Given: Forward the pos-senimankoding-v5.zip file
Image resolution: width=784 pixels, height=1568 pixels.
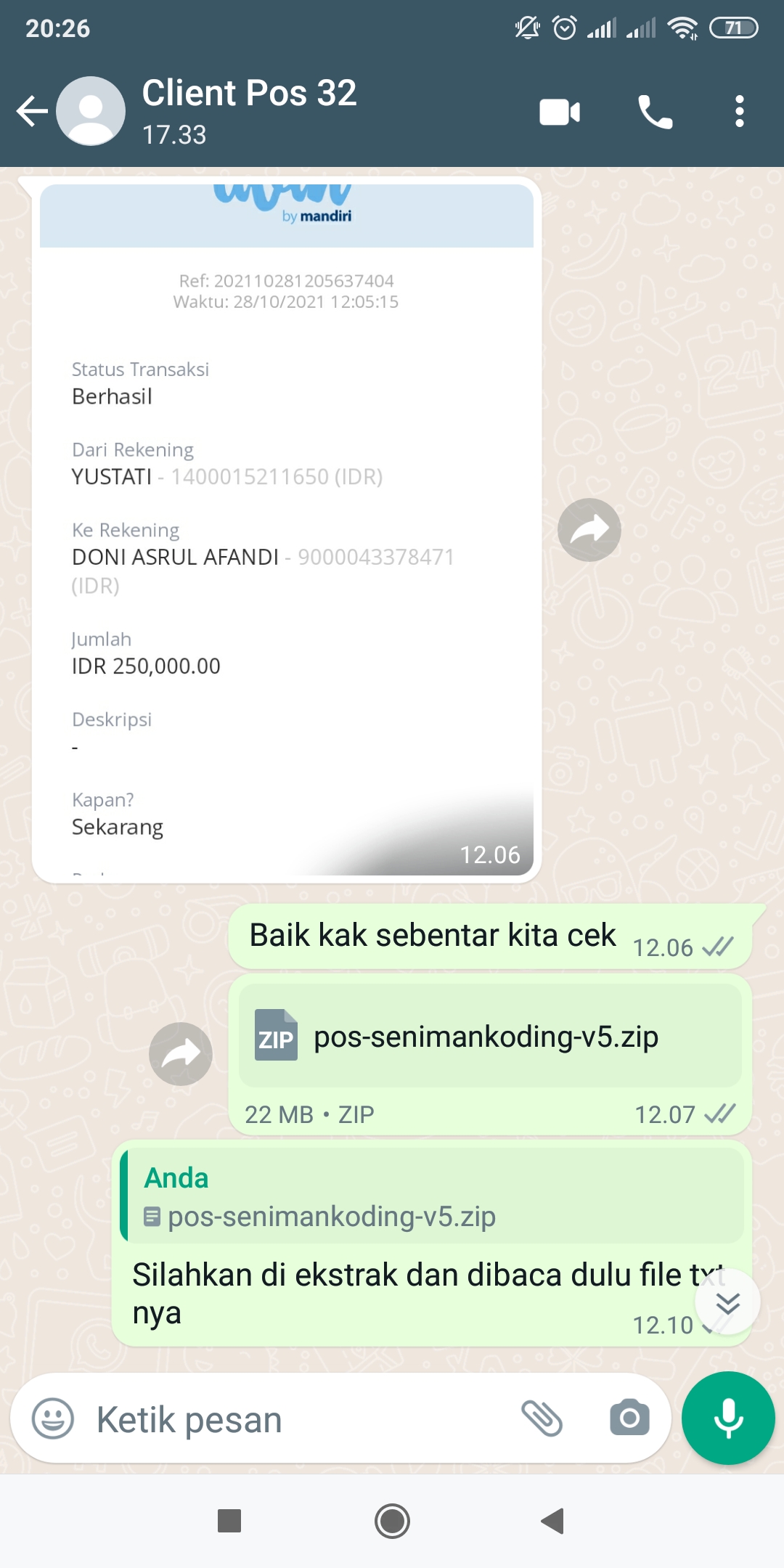Looking at the screenshot, I should tap(181, 1053).
